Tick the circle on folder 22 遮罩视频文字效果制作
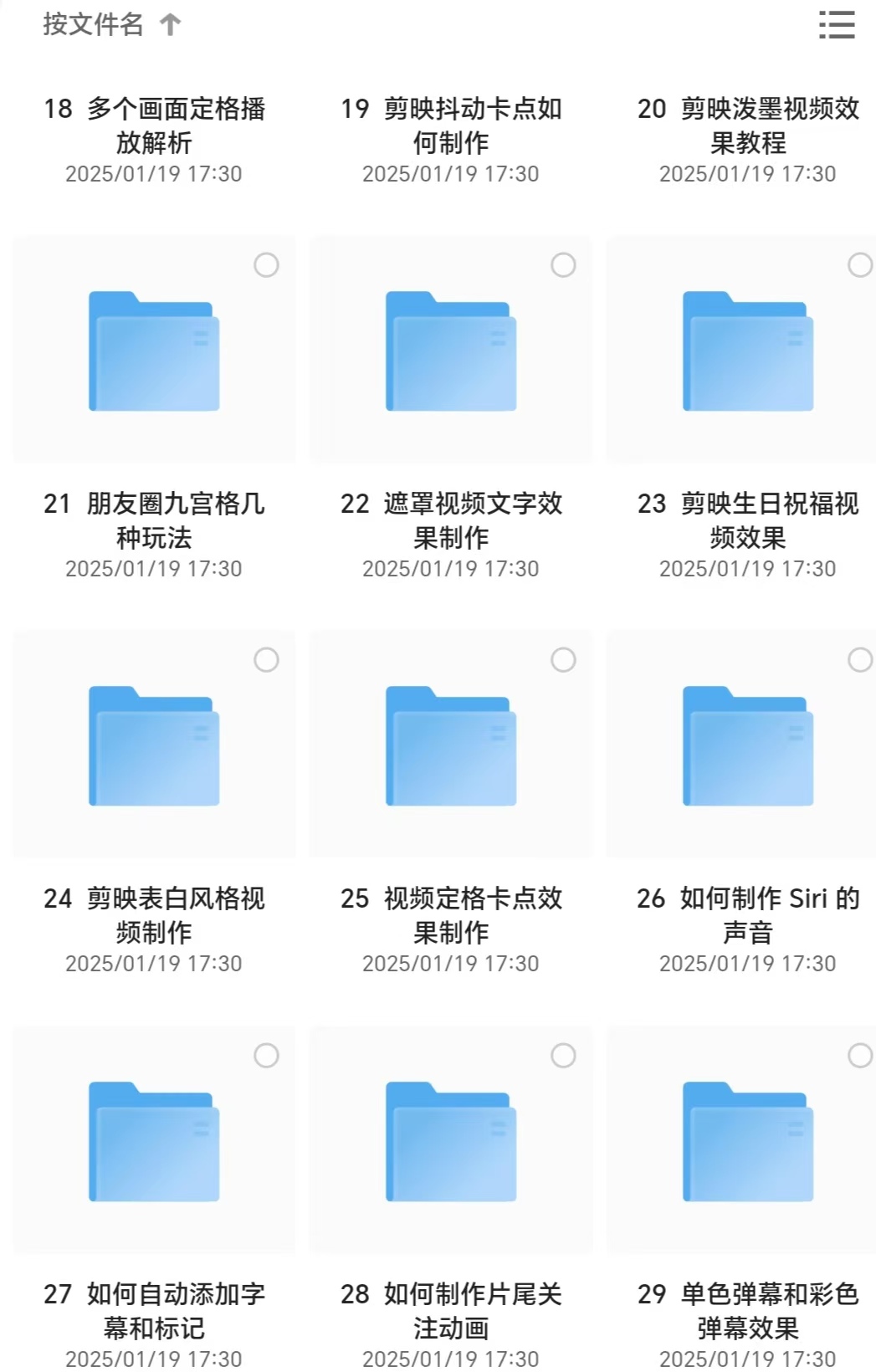 (563, 265)
